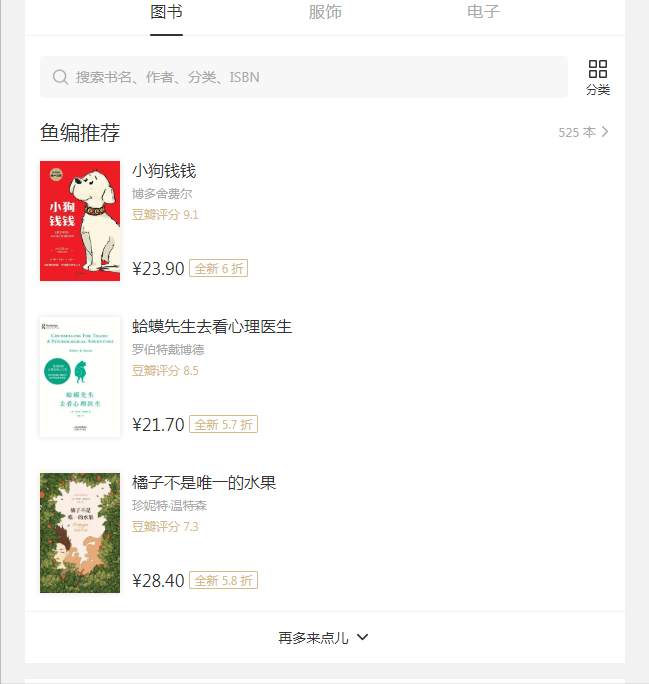Open the book 小狗钱钱
Viewport: 649px width, 684px height.
(x=164, y=171)
